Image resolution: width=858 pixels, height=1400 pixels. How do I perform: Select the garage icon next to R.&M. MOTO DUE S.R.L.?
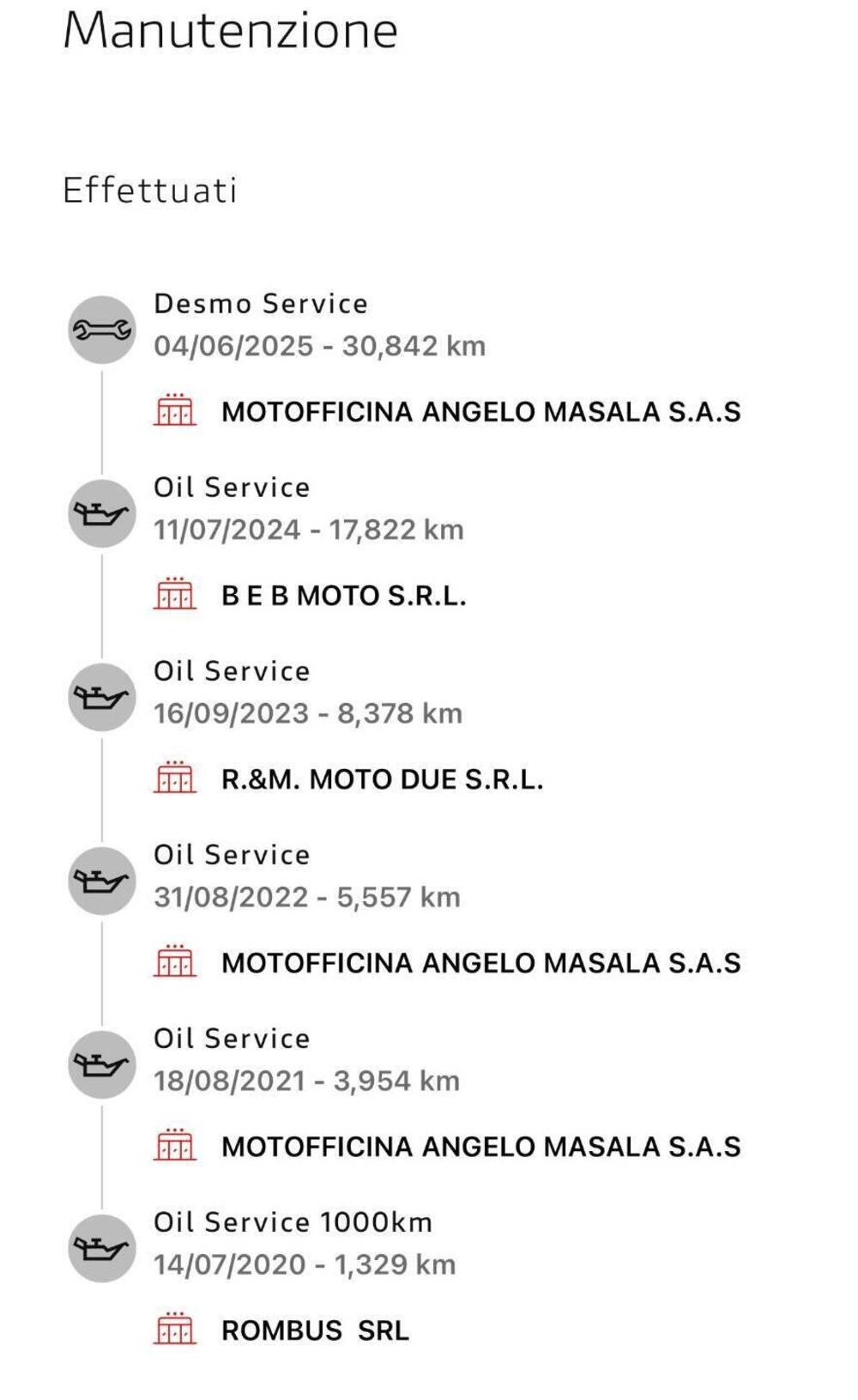point(176,776)
